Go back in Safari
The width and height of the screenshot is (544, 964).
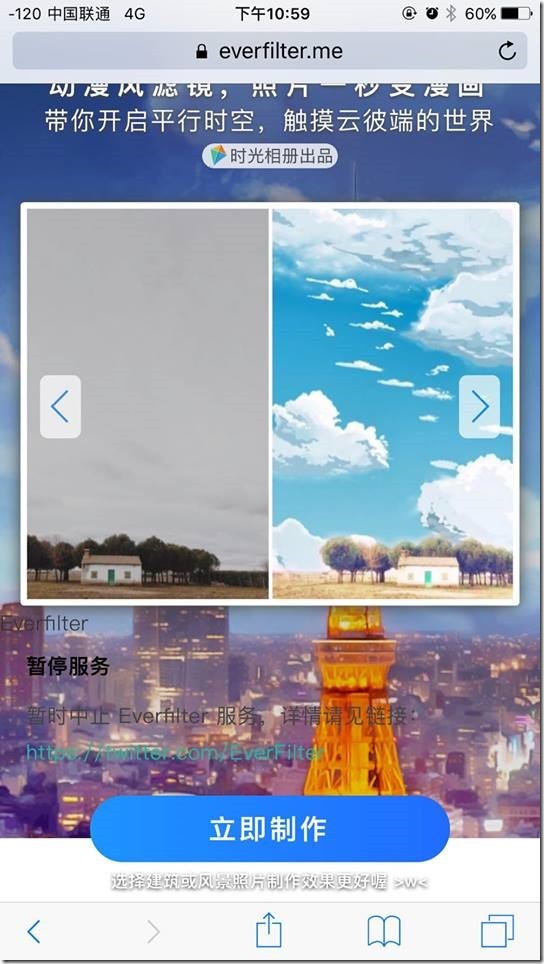(x=34, y=932)
